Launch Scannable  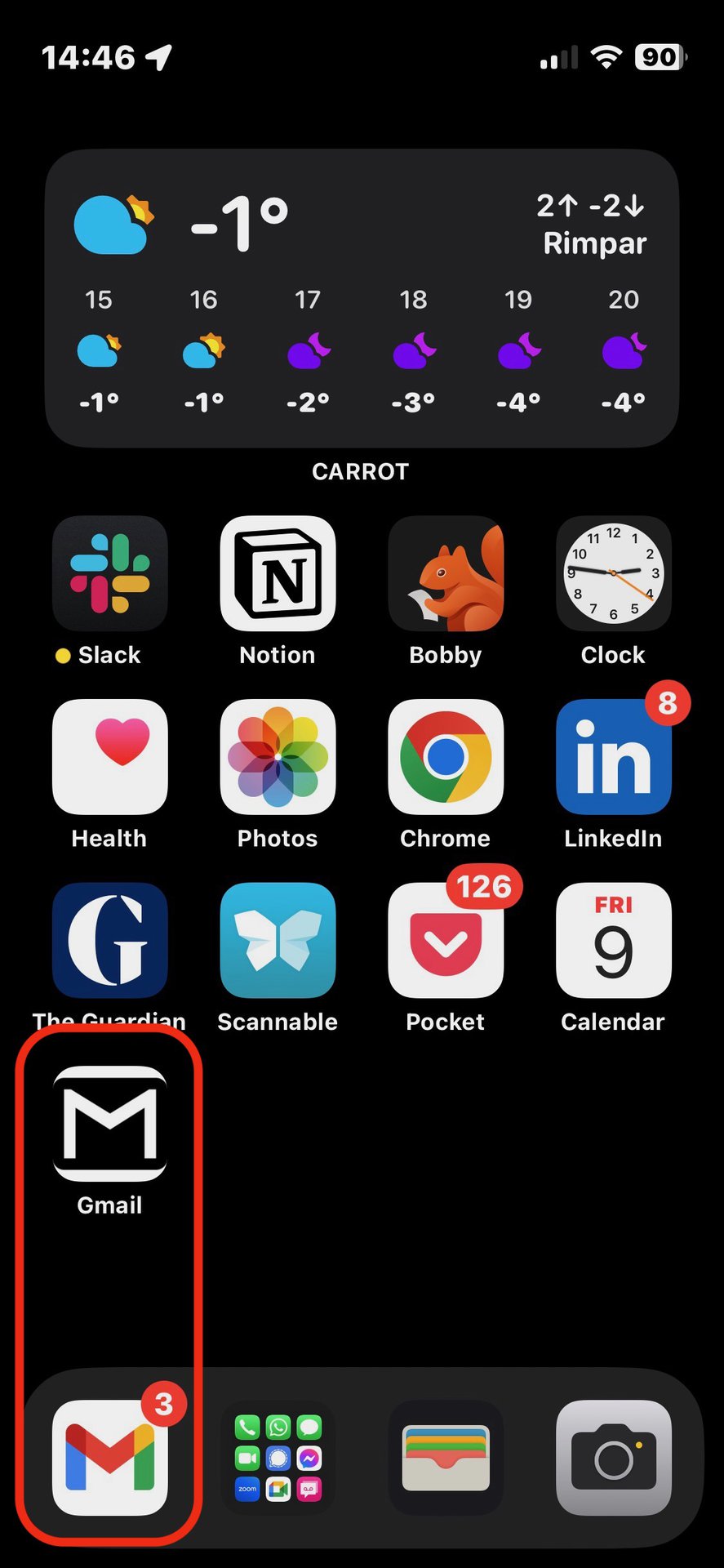[x=278, y=940]
